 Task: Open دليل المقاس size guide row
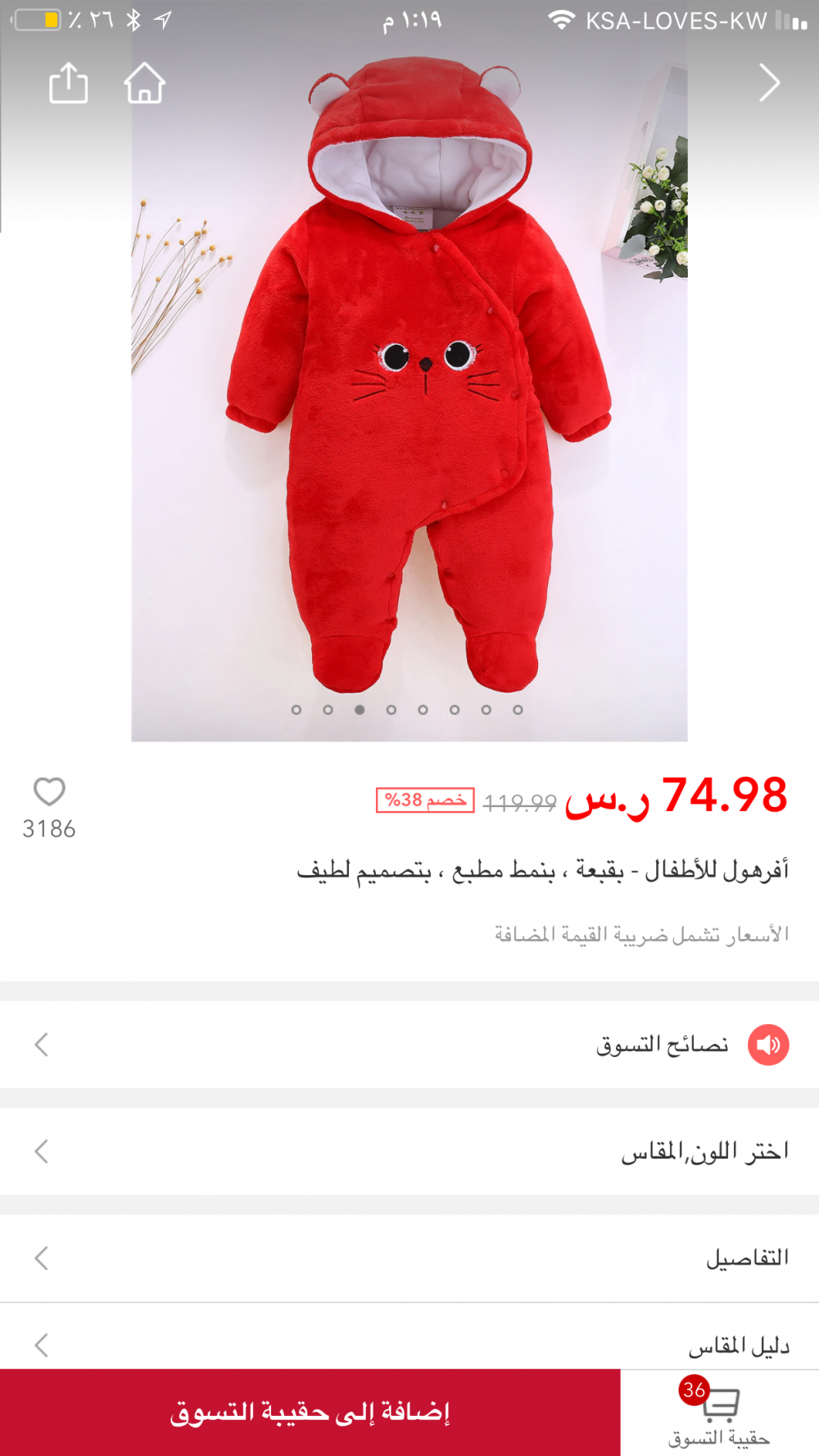(x=409, y=1344)
